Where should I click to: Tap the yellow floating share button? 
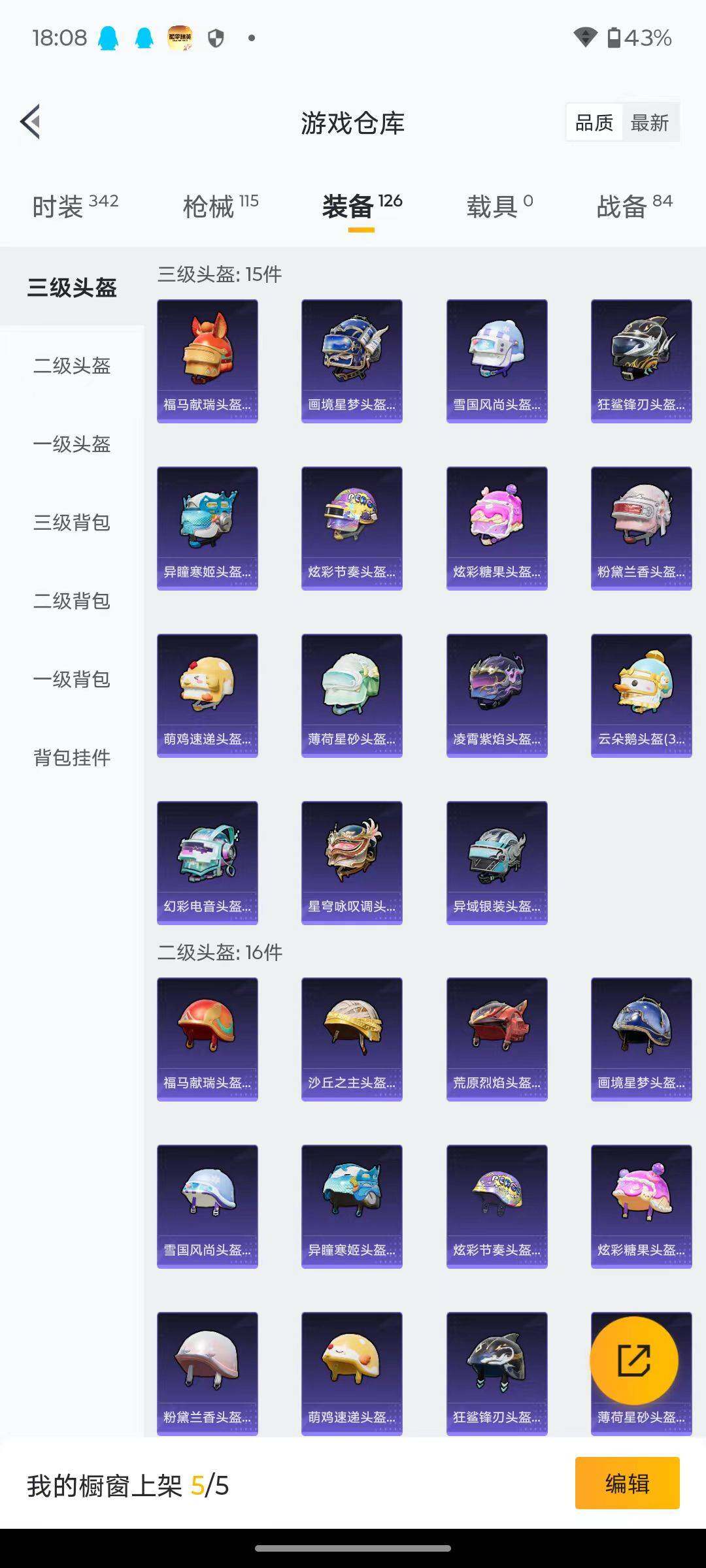[633, 1360]
